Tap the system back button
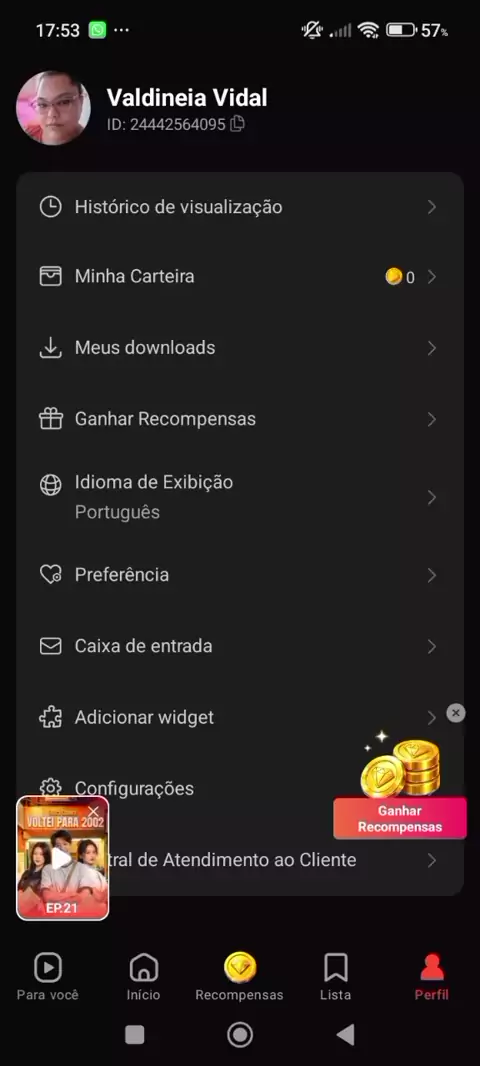This screenshot has height=1066, width=480. click(345, 1035)
